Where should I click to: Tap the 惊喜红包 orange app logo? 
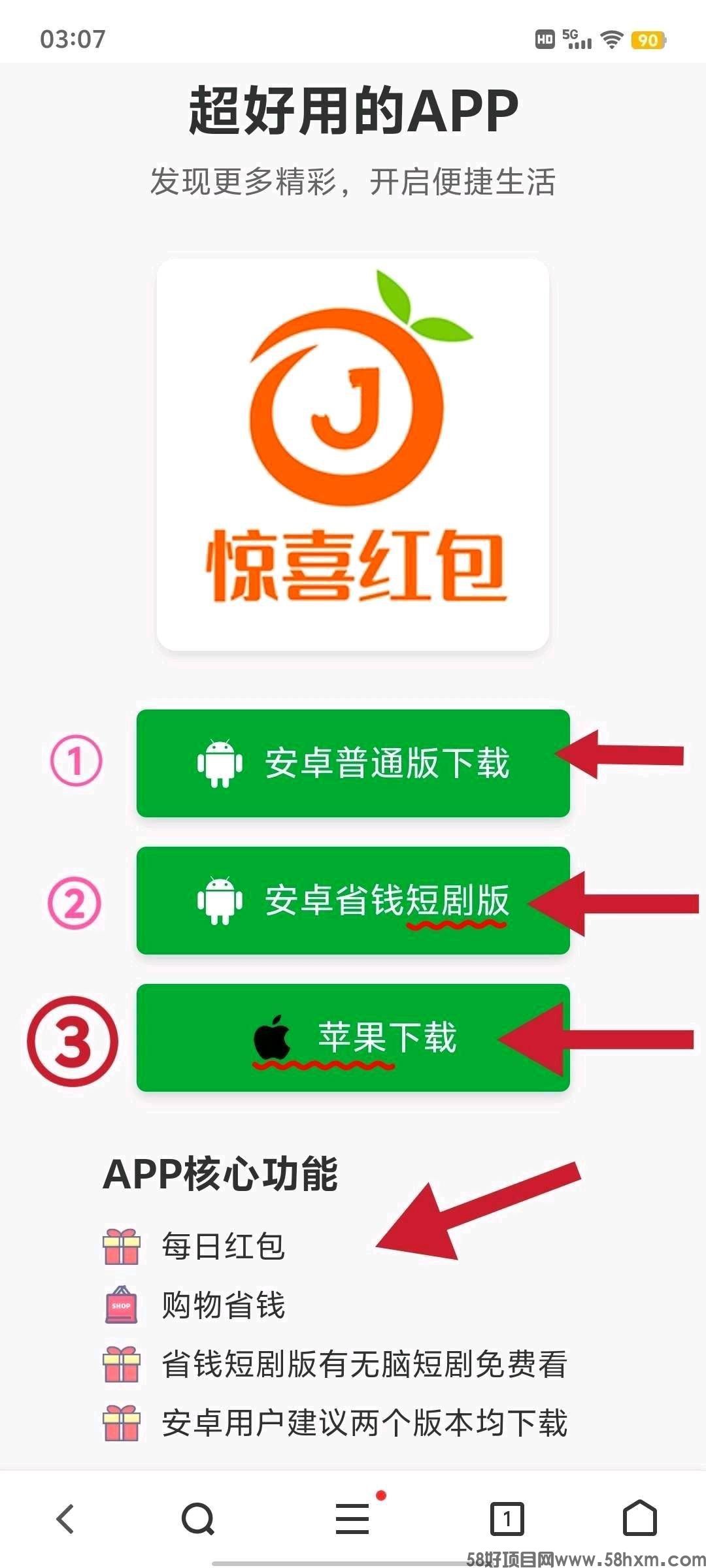[x=353, y=451]
